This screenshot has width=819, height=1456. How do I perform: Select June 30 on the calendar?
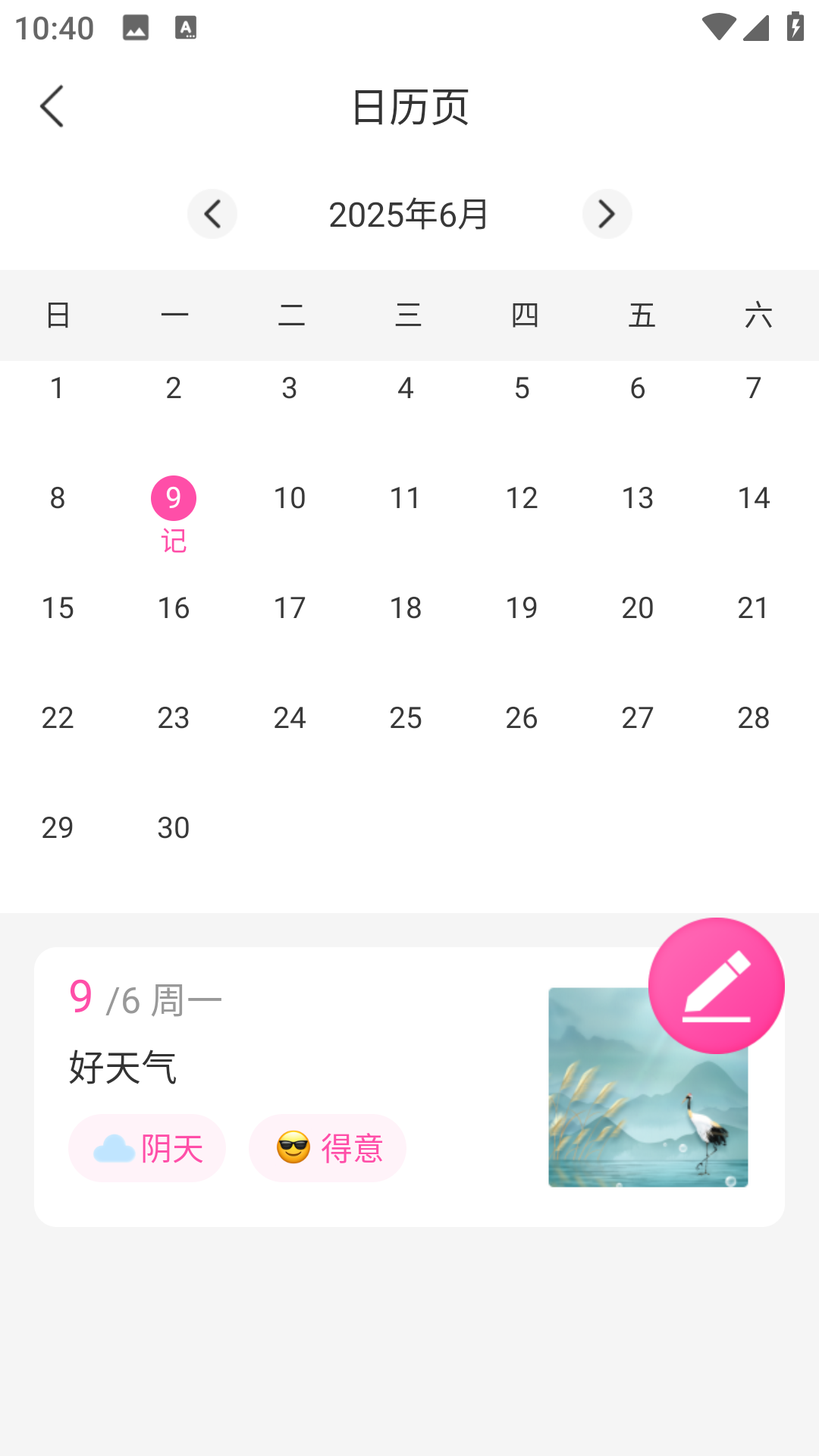[x=174, y=828]
